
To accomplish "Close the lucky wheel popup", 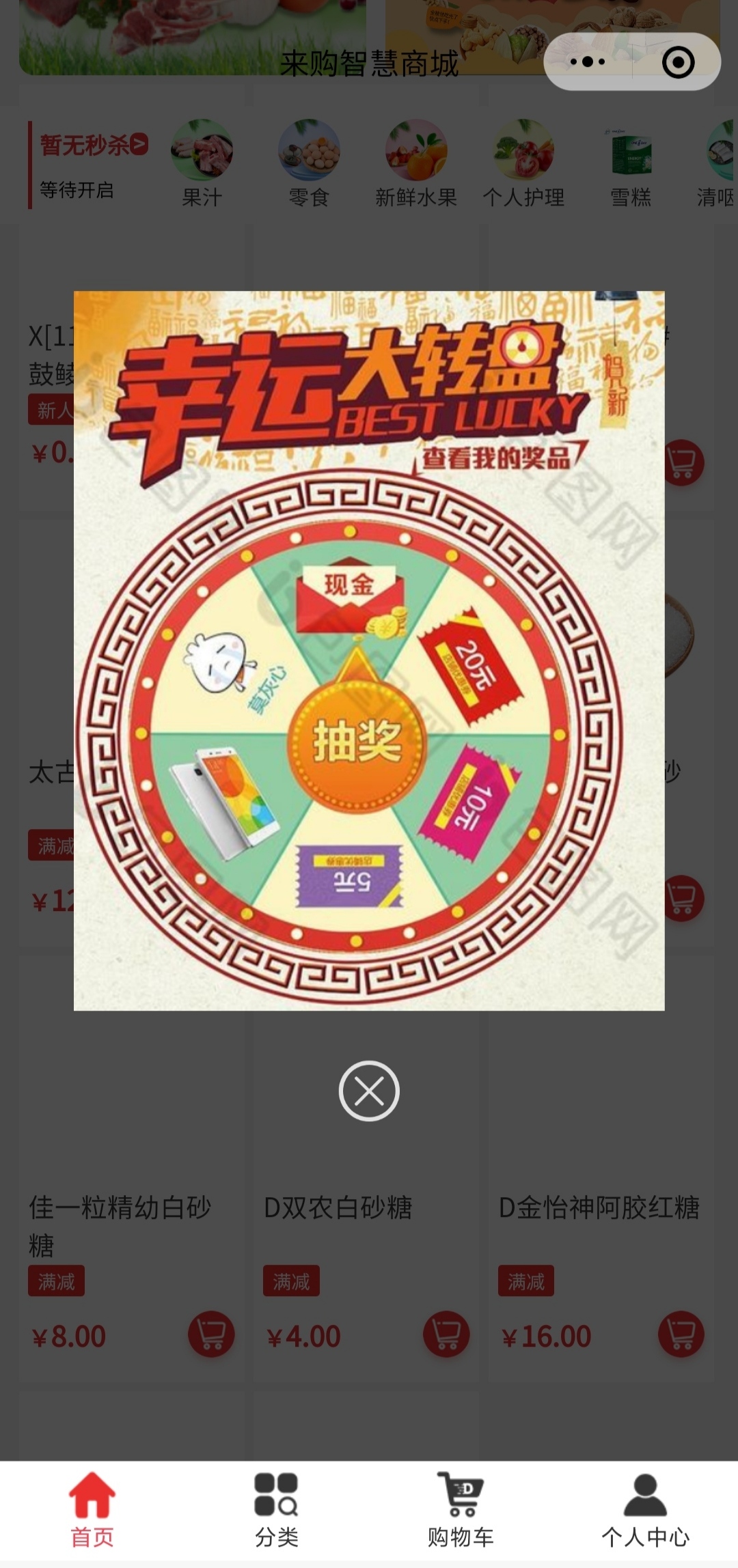I will click(369, 1091).
